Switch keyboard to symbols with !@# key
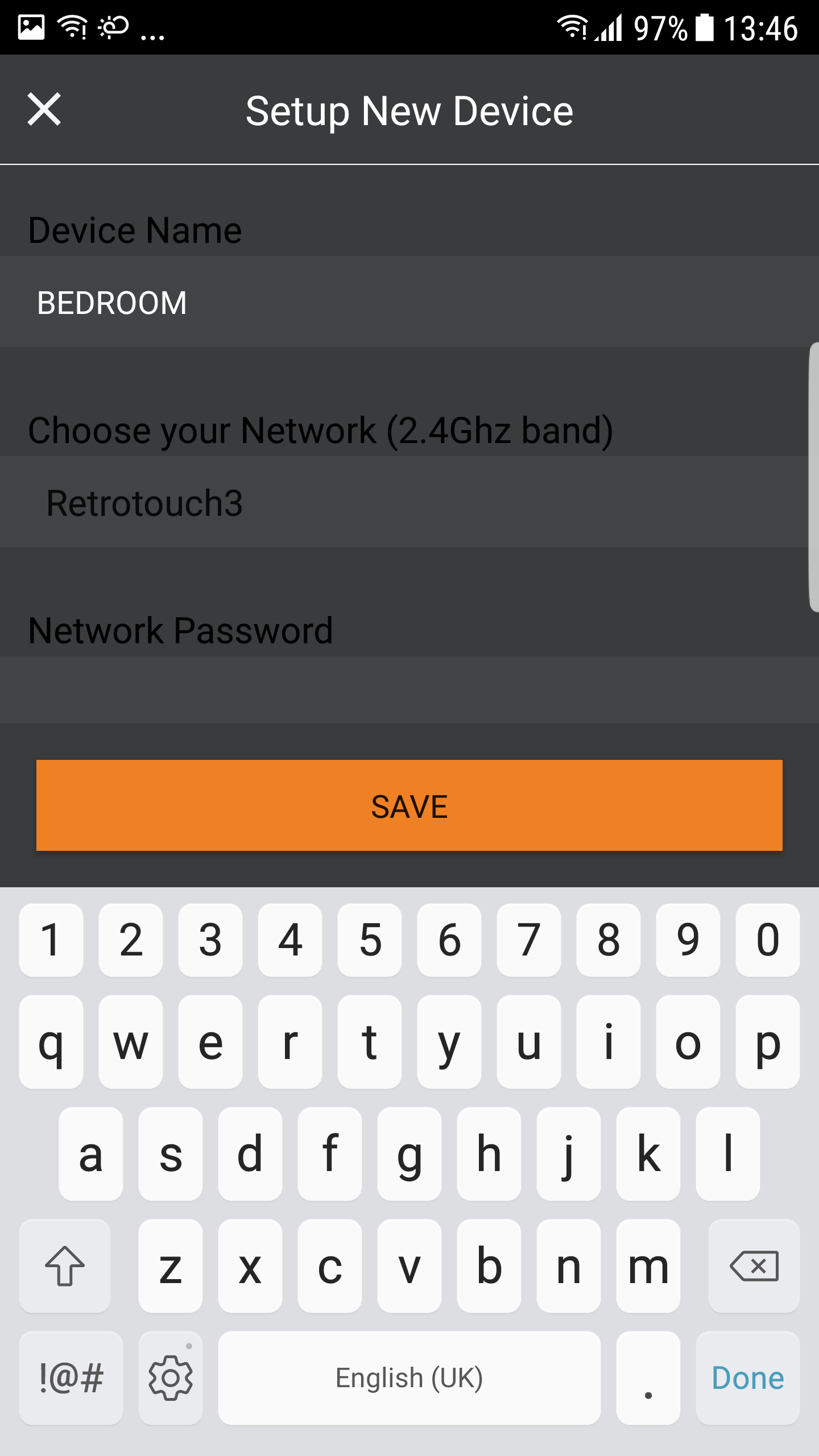The image size is (819, 1456). tap(71, 1378)
